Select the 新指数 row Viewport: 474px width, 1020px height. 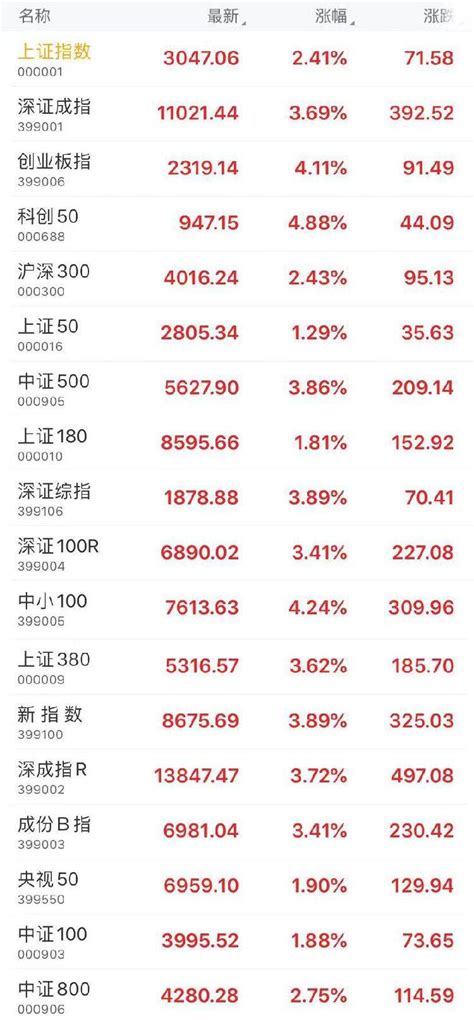tap(237, 721)
